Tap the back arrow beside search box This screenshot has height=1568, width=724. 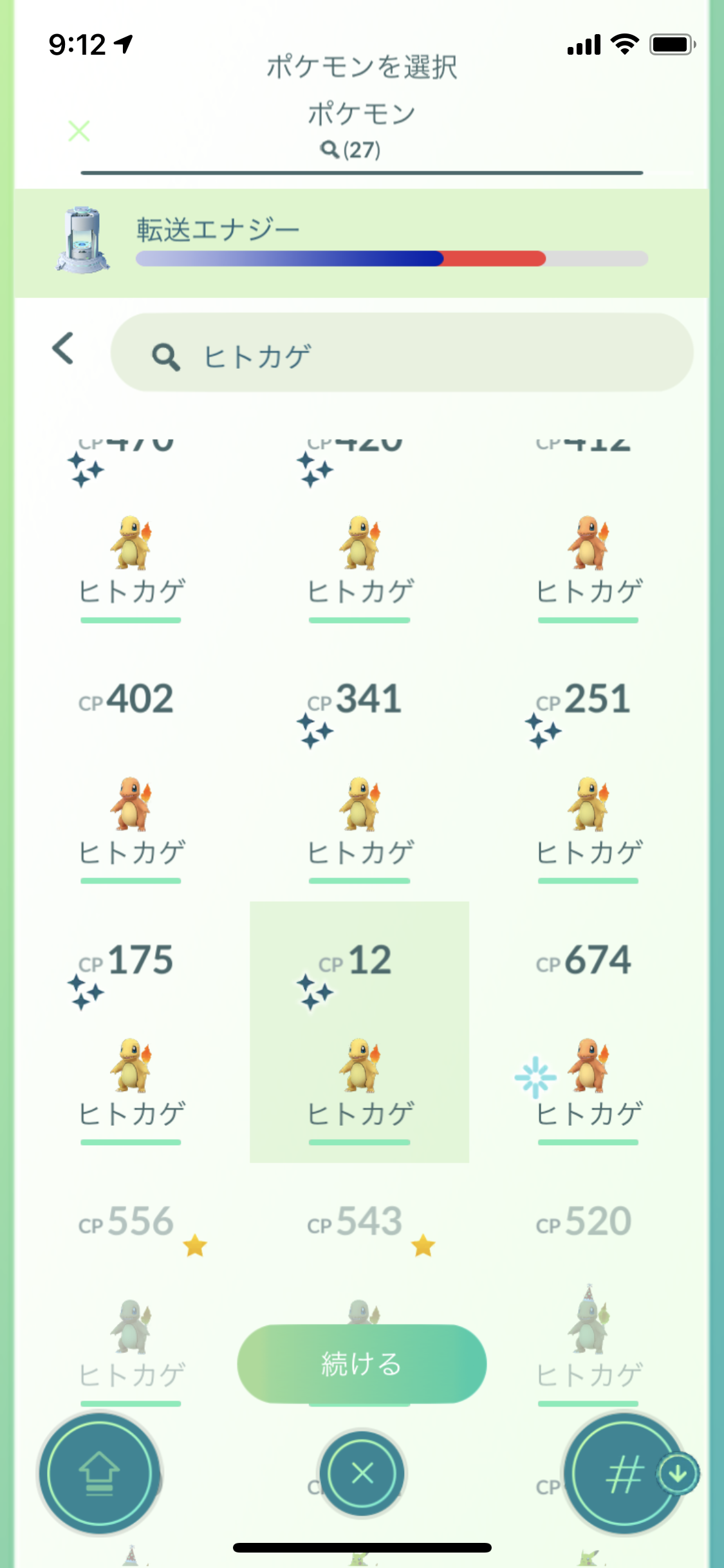coord(63,349)
